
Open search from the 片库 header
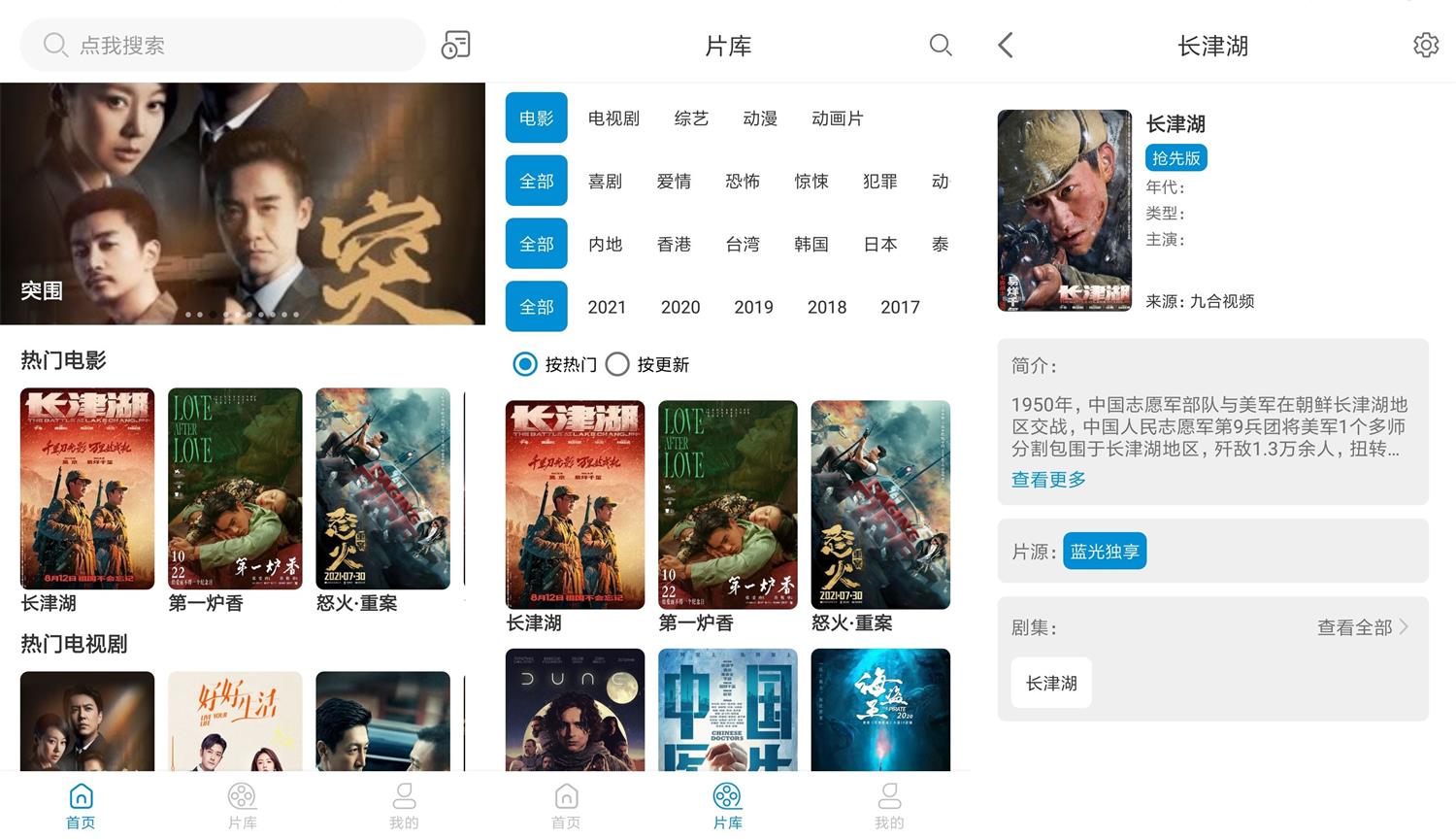click(x=940, y=46)
